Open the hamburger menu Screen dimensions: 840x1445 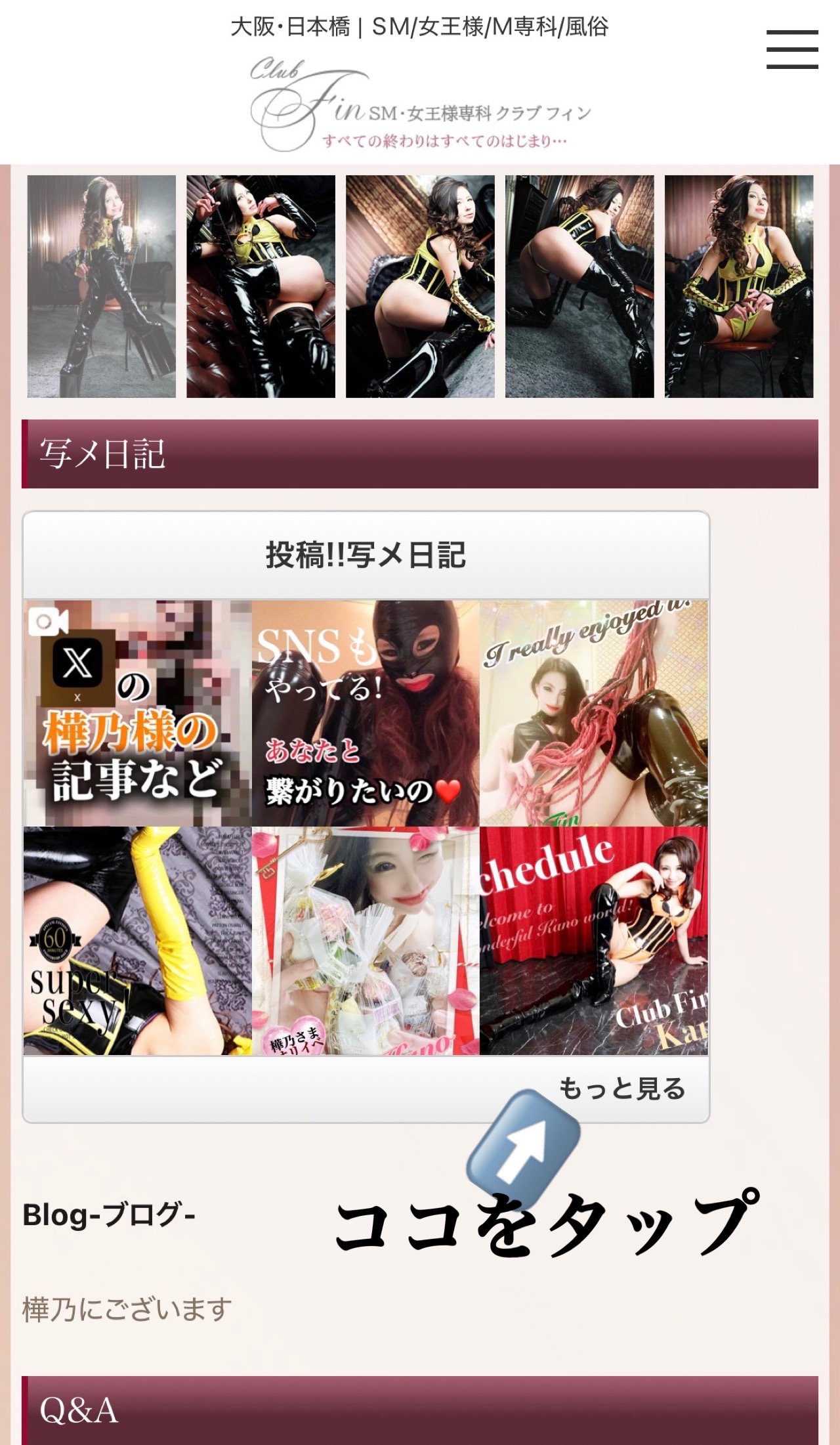[792, 49]
